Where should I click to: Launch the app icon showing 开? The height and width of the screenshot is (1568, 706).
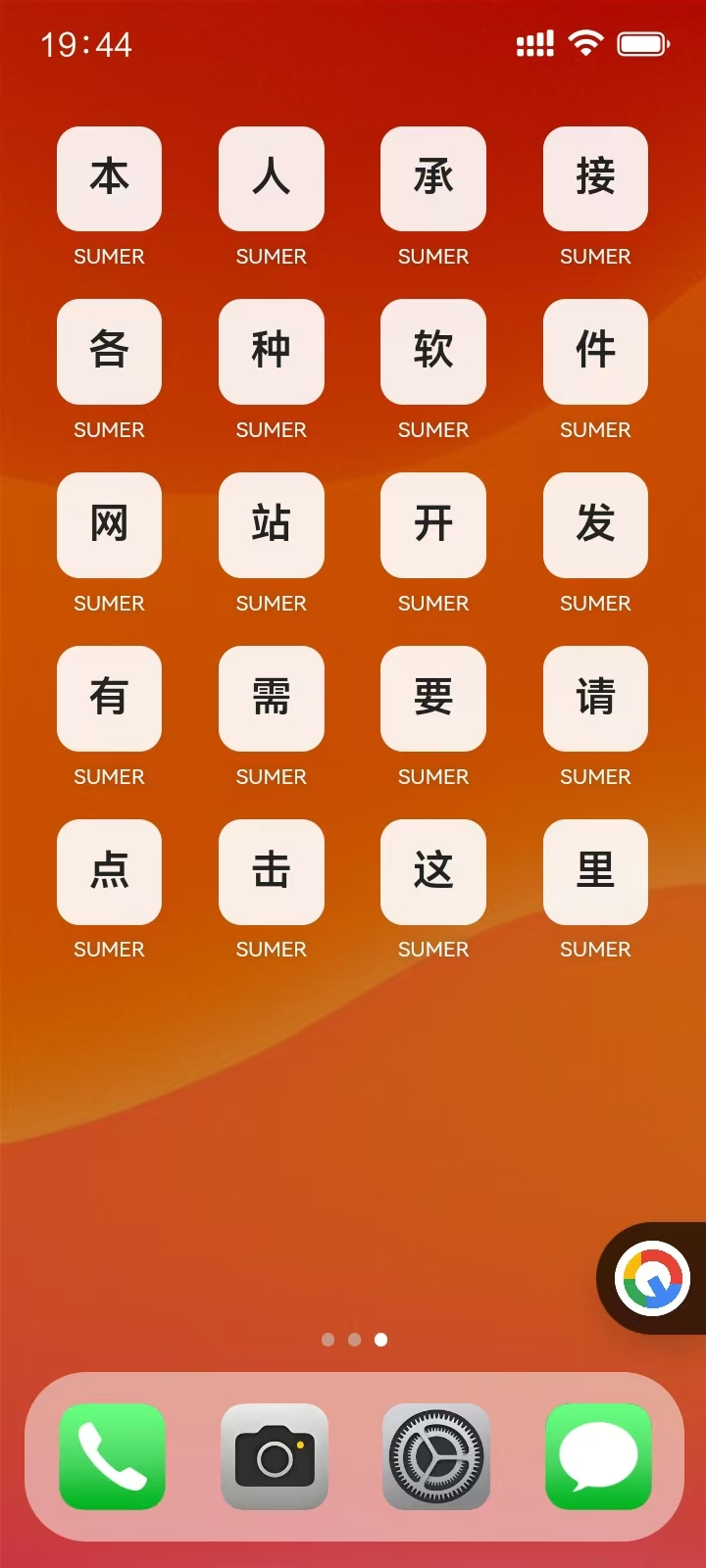432,524
